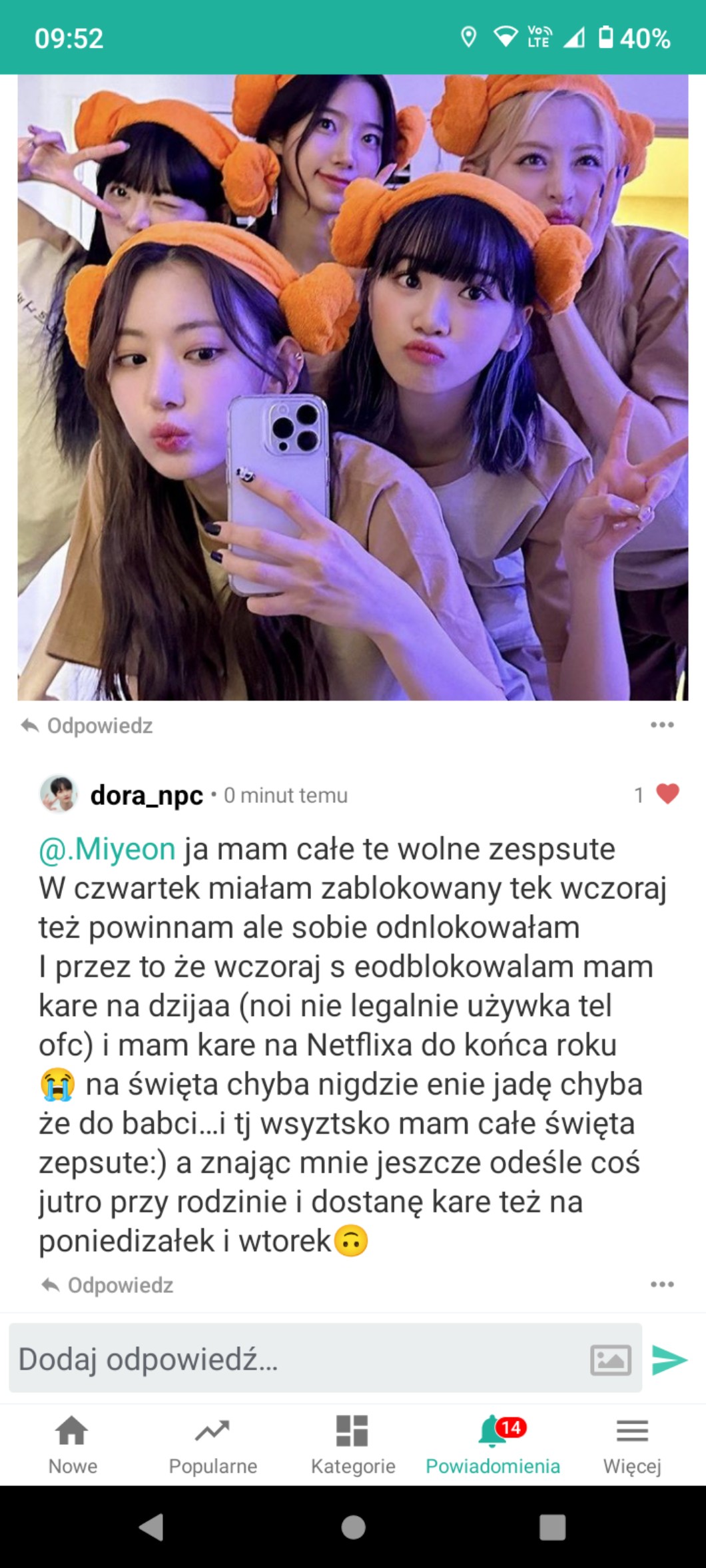The height and width of the screenshot is (1568, 706).
Task: Attach an image to the reply
Action: (x=610, y=1360)
